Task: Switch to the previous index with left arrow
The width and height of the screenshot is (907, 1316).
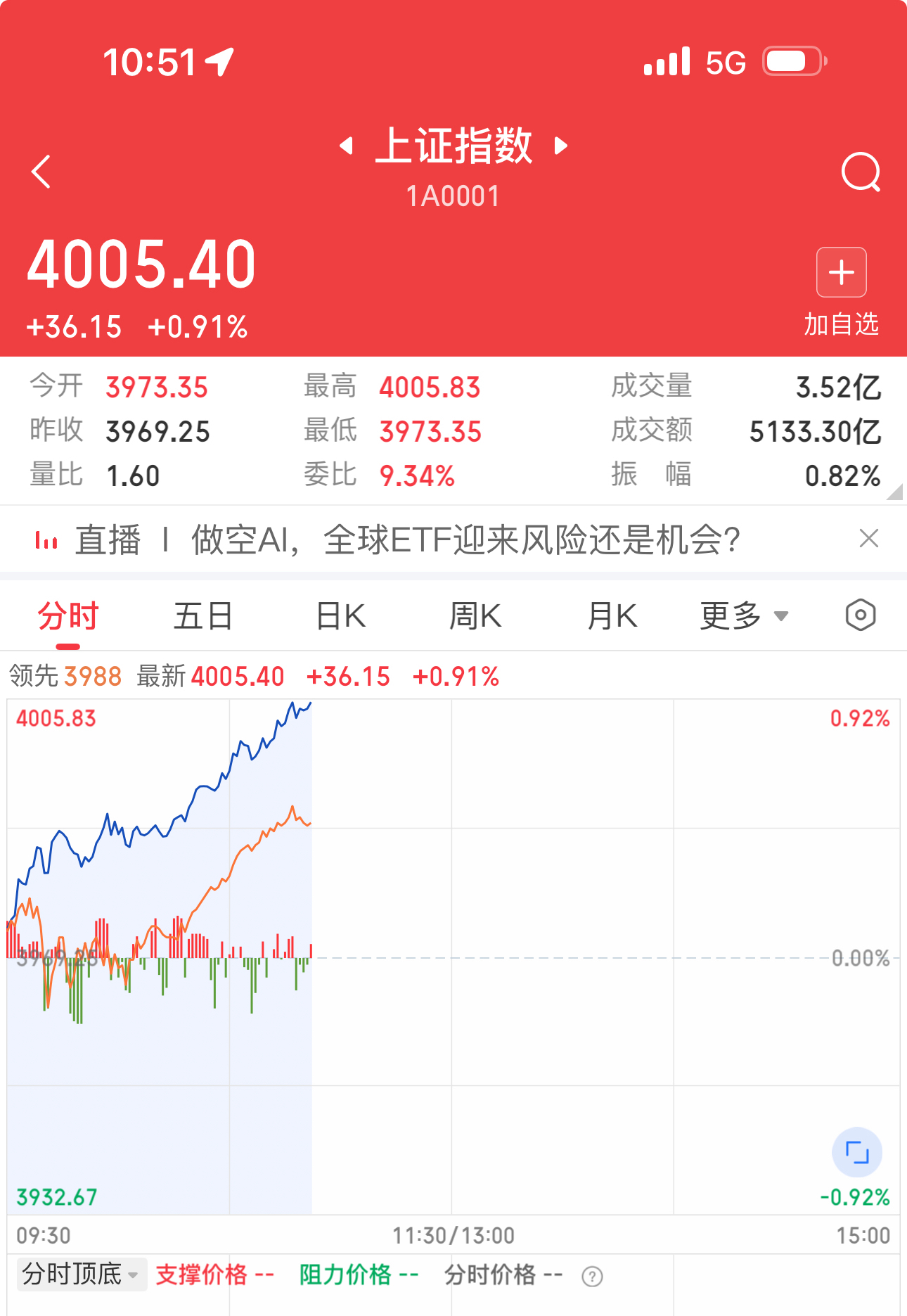Action: (x=345, y=146)
